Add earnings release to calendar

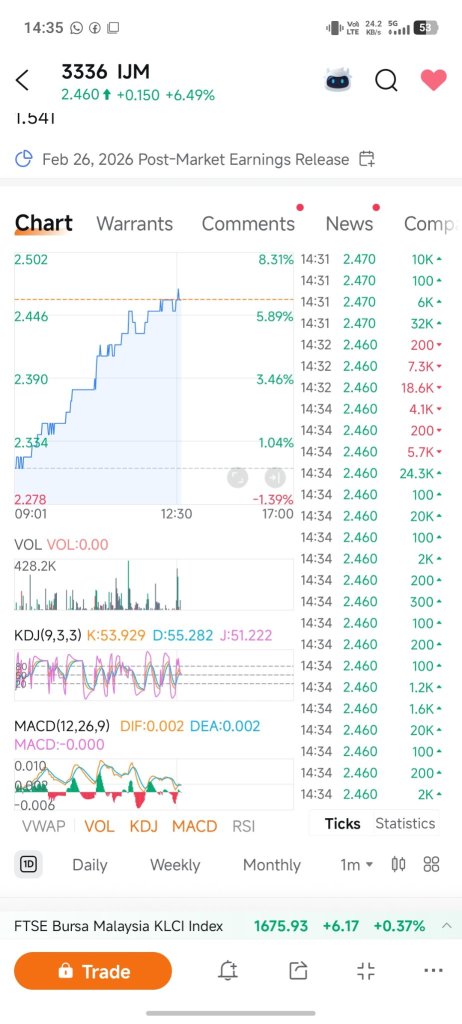(x=367, y=159)
